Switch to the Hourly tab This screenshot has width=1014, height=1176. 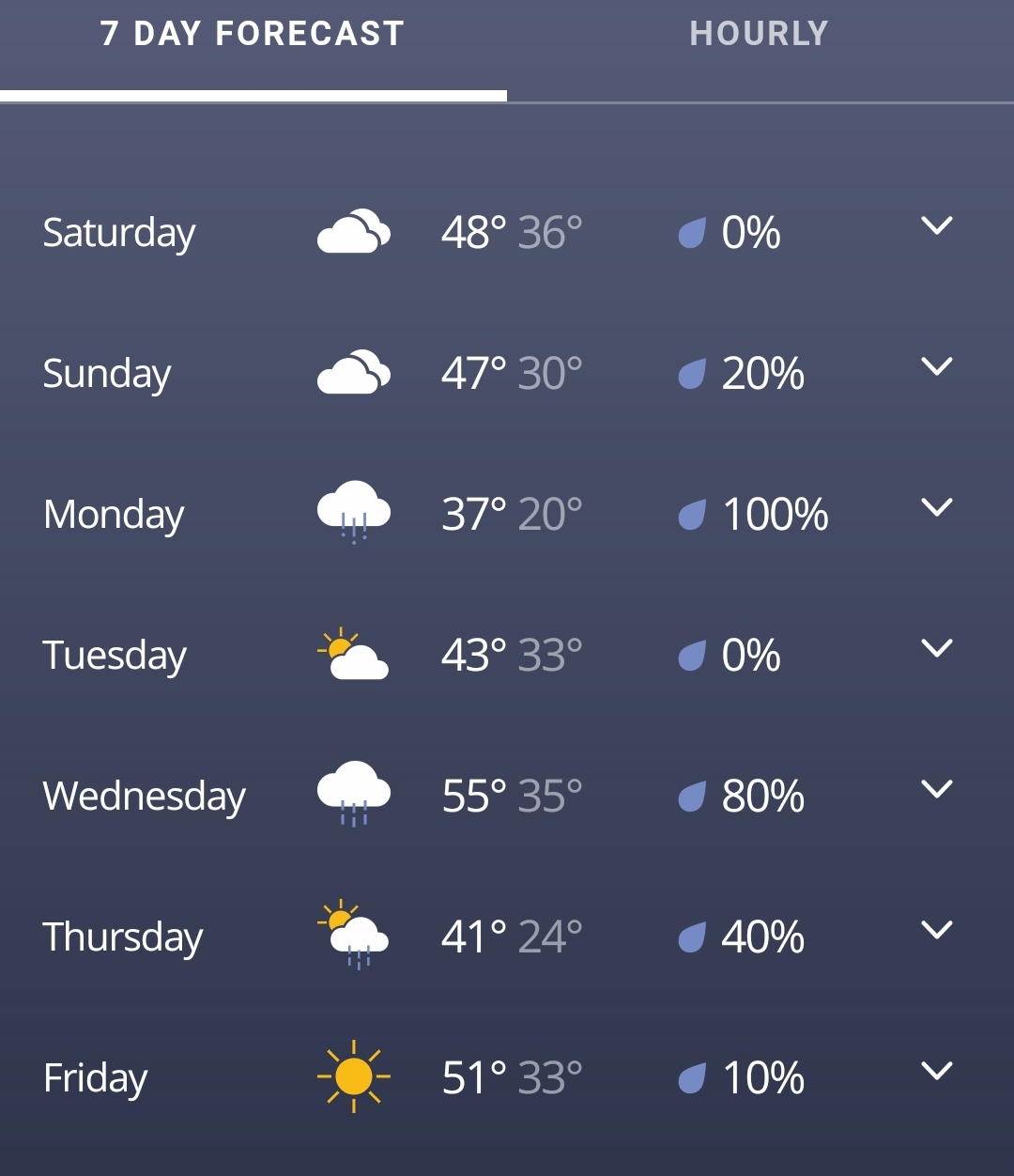[759, 35]
